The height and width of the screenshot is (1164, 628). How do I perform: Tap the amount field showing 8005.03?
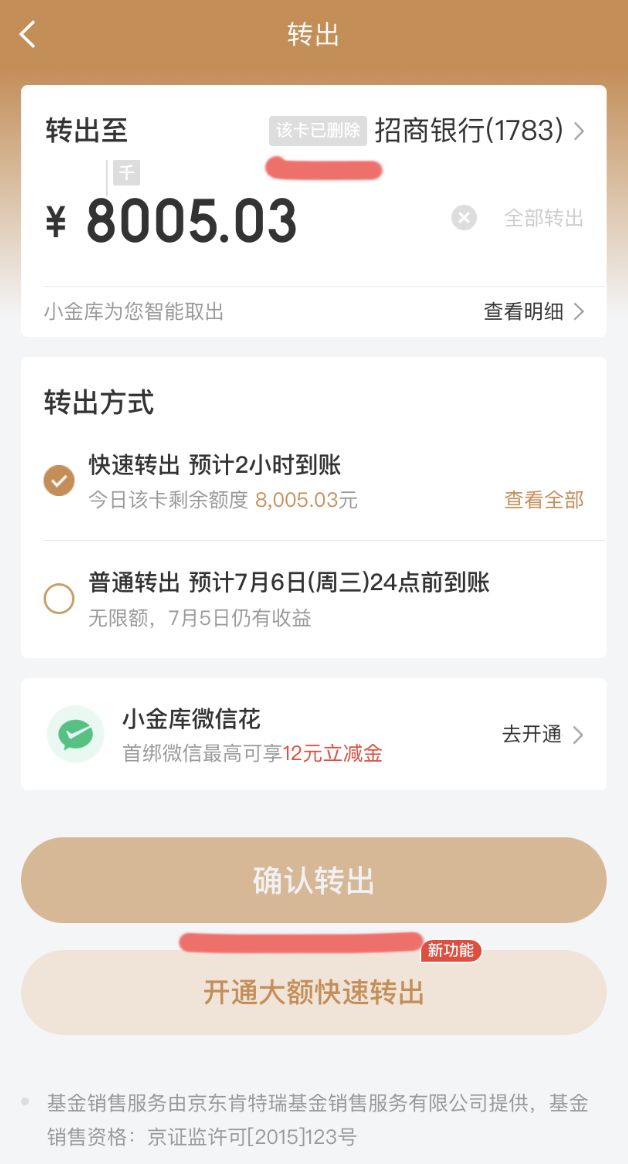coord(192,221)
